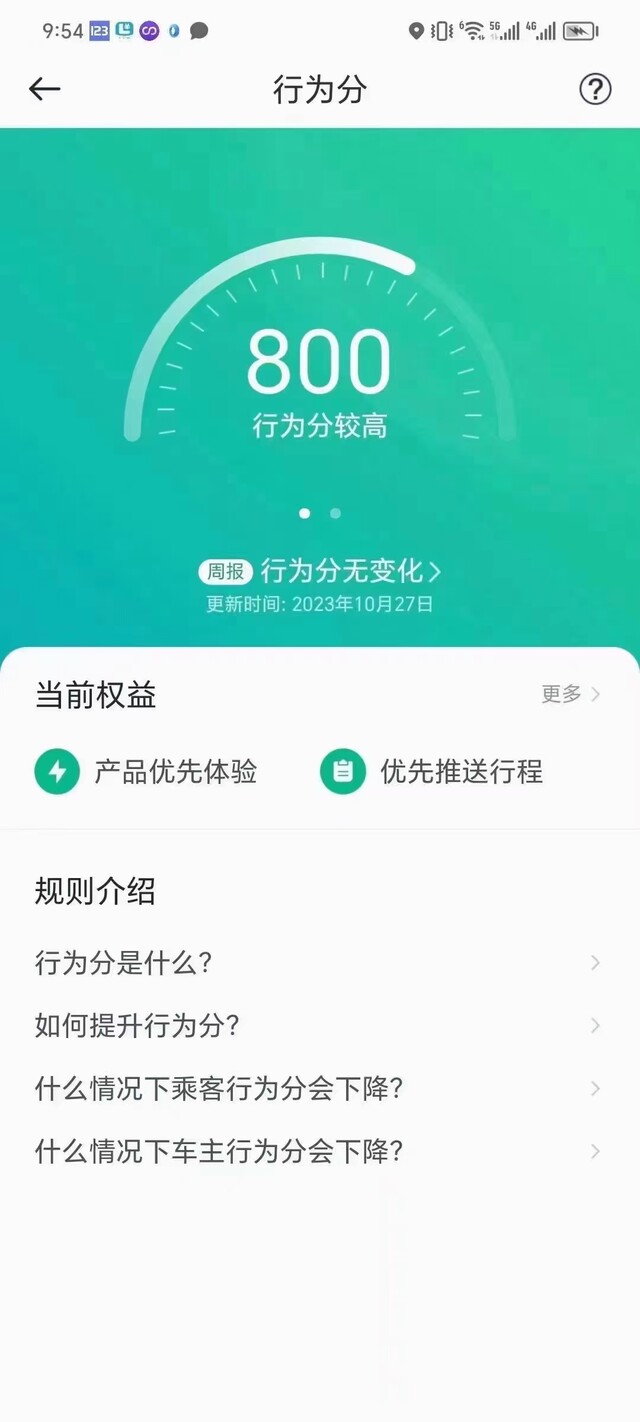640x1422 pixels.
Task: Open 什么情况下乘客行为分会下降? row
Action: (320, 1088)
